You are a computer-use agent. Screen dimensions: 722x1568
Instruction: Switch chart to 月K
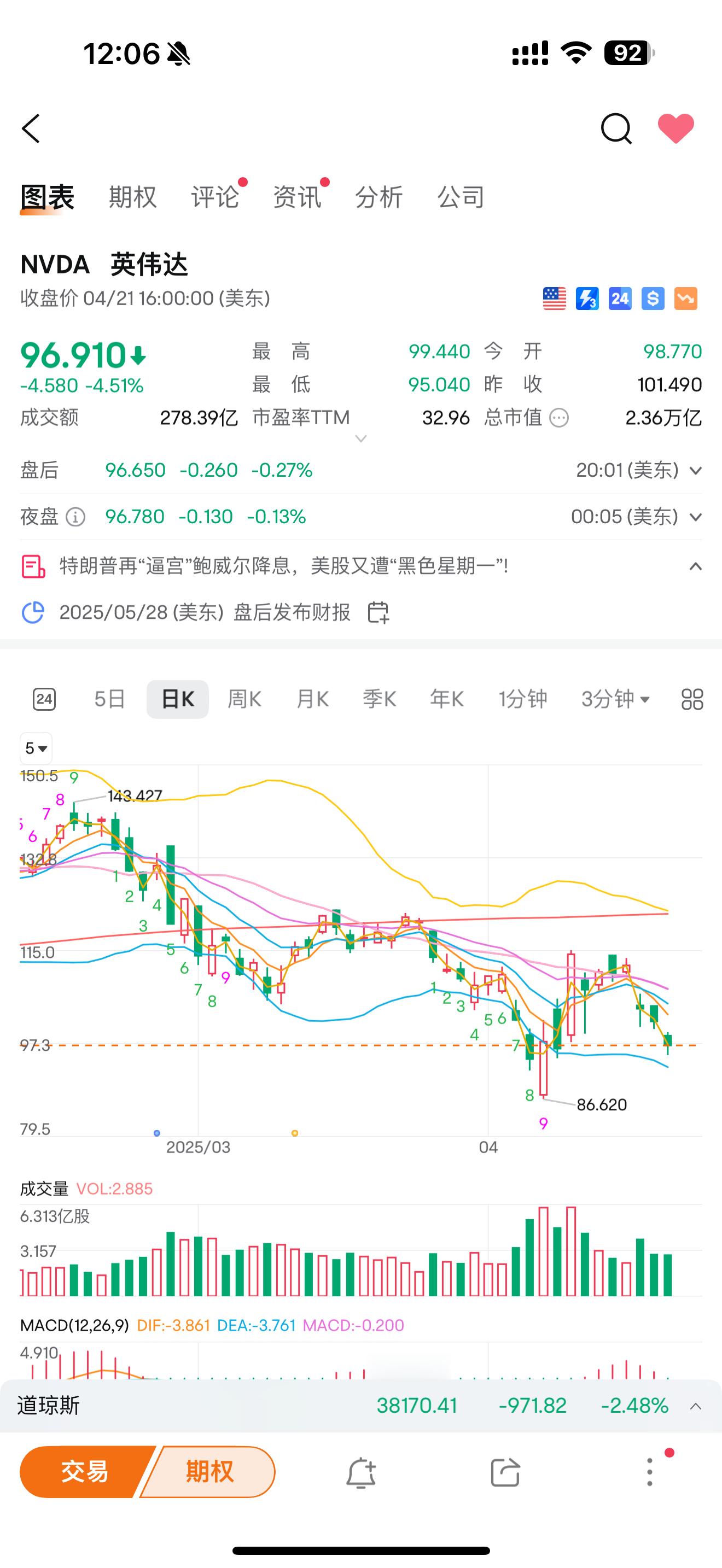[312, 699]
